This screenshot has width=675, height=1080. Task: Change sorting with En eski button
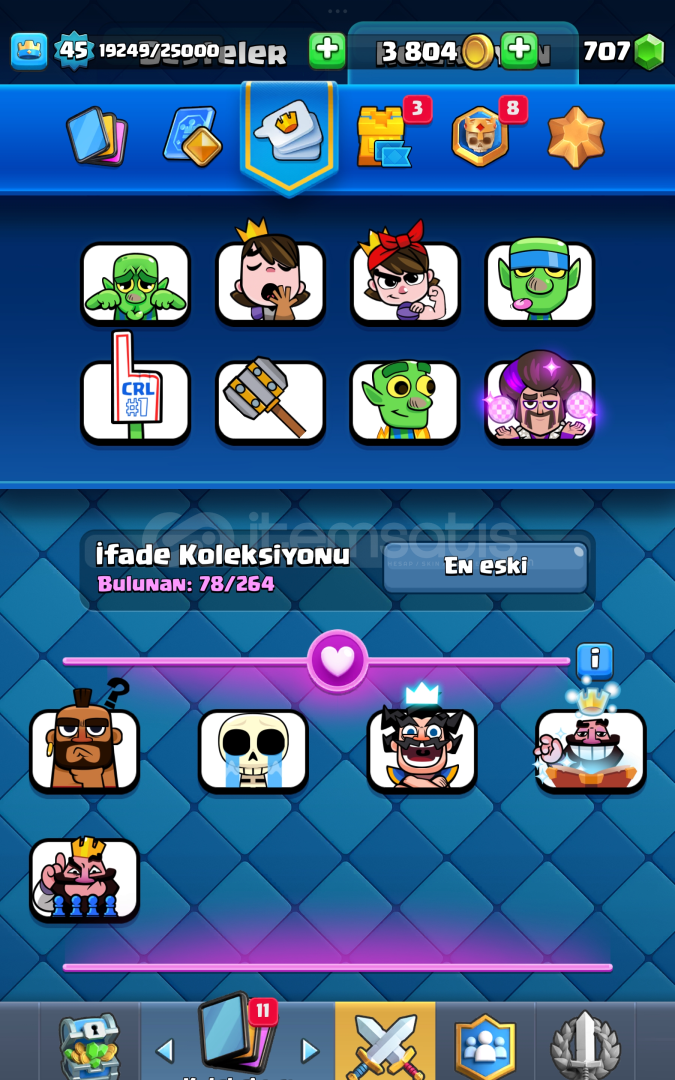click(x=486, y=567)
